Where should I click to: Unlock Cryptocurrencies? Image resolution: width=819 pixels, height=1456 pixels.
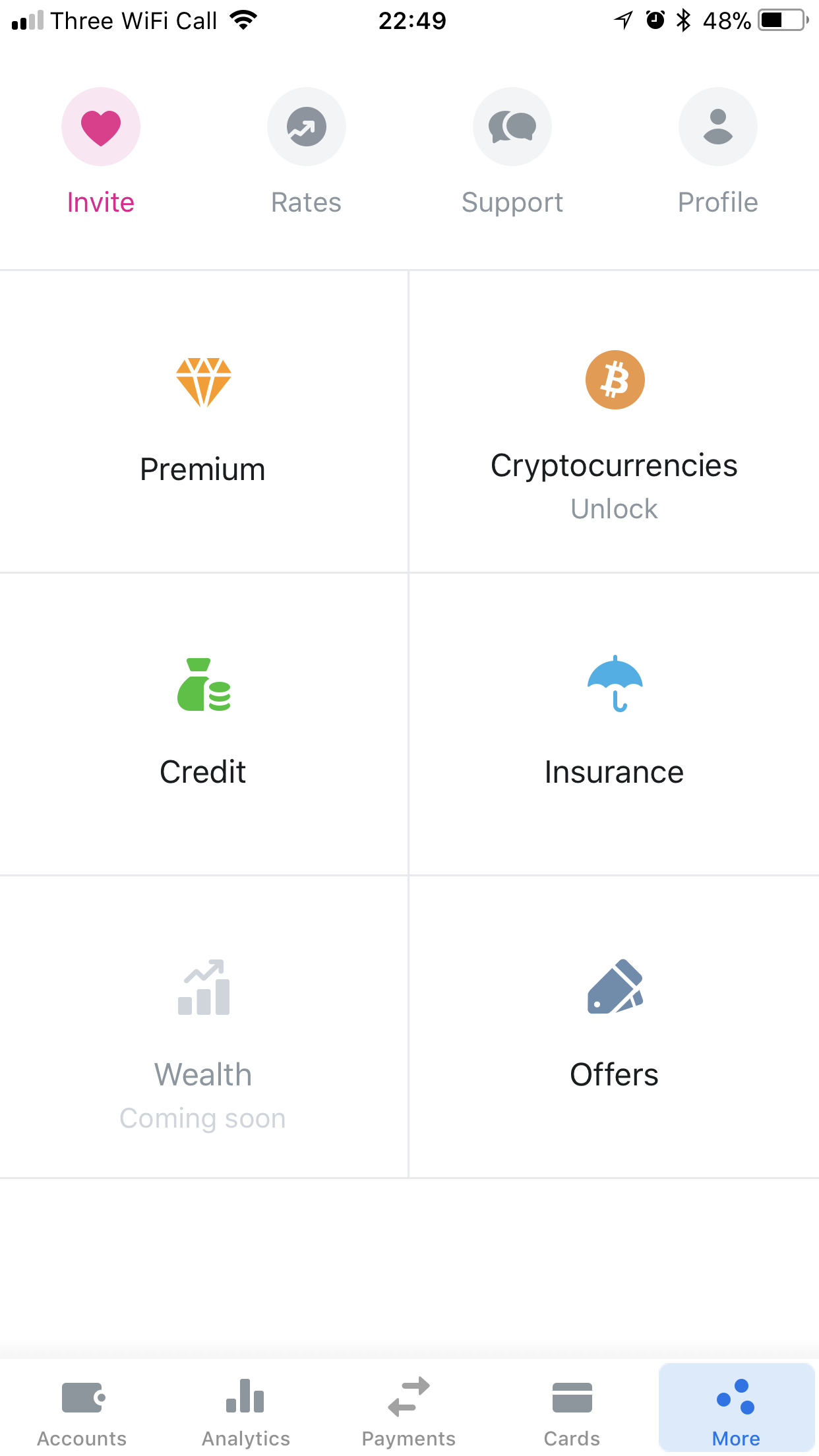(x=614, y=421)
